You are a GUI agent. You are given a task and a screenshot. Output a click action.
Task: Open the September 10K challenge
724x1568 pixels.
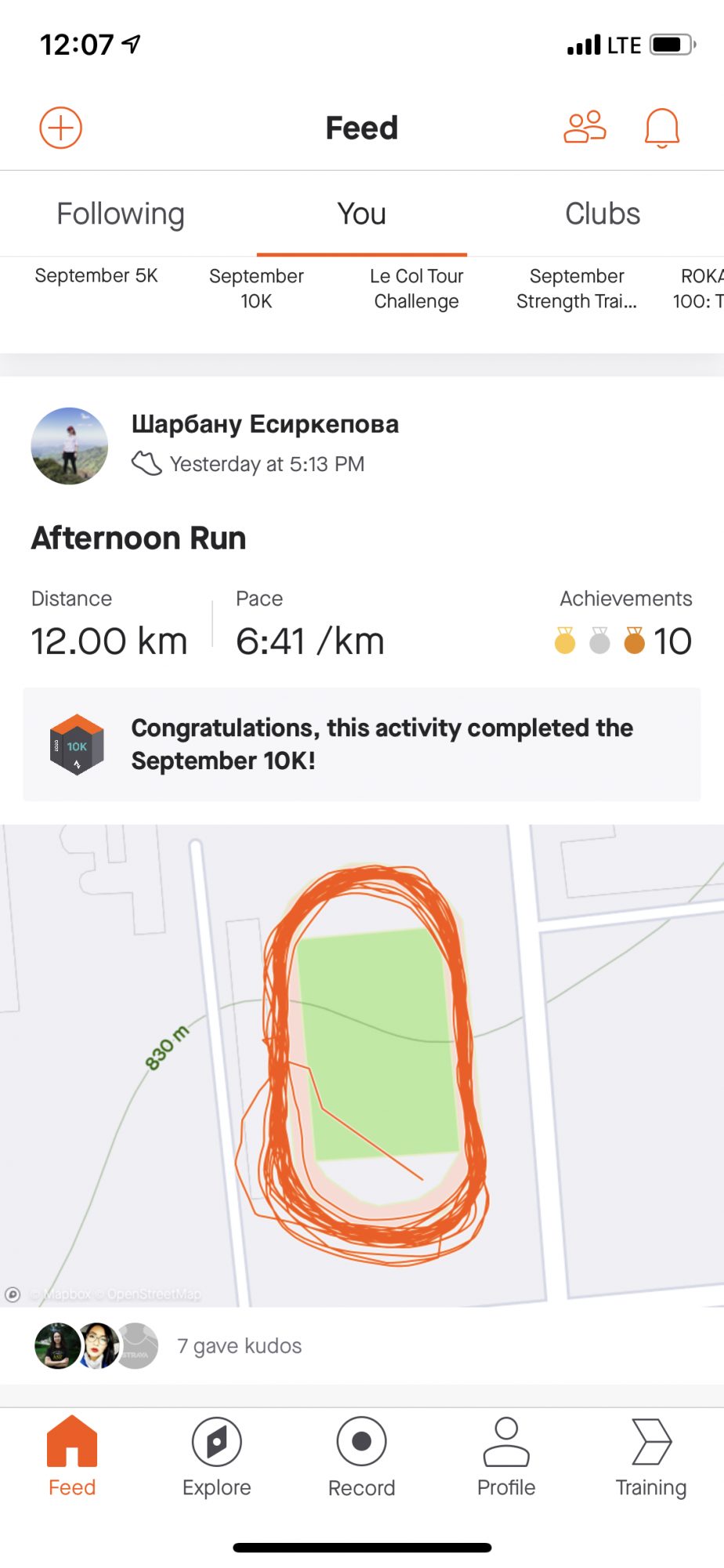(x=256, y=289)
